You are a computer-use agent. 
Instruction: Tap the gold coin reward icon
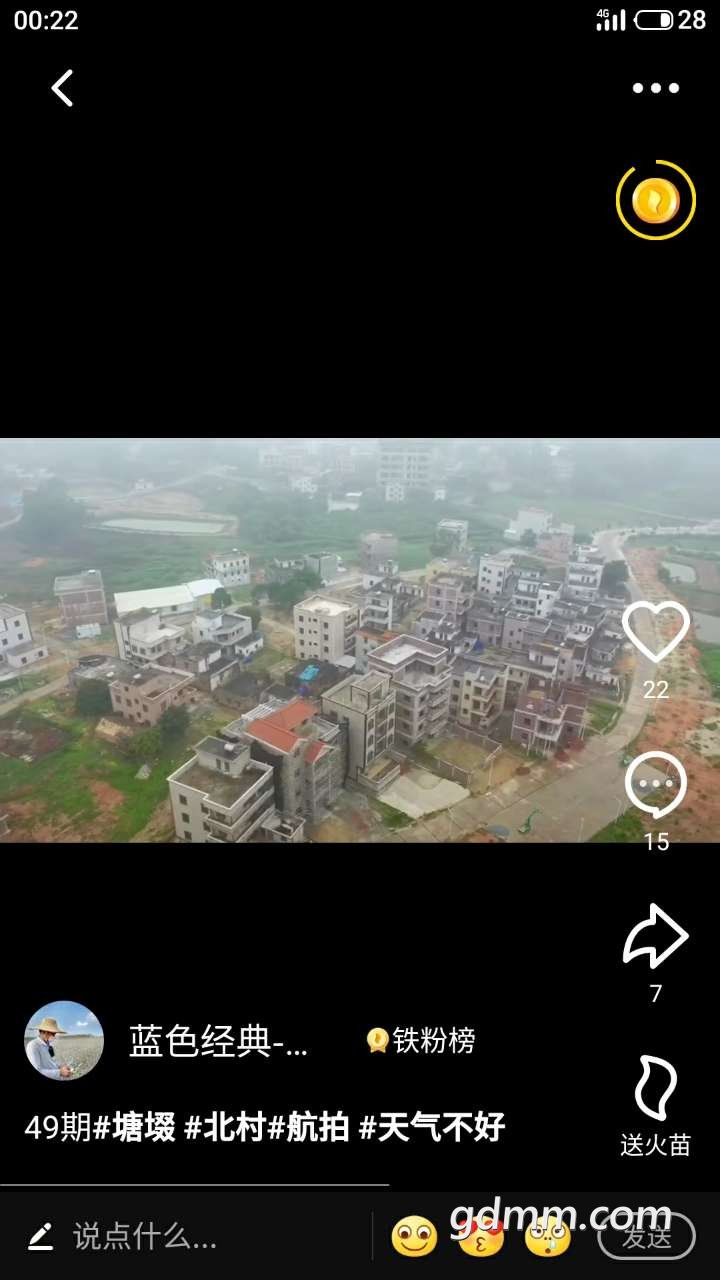point(655,200)
